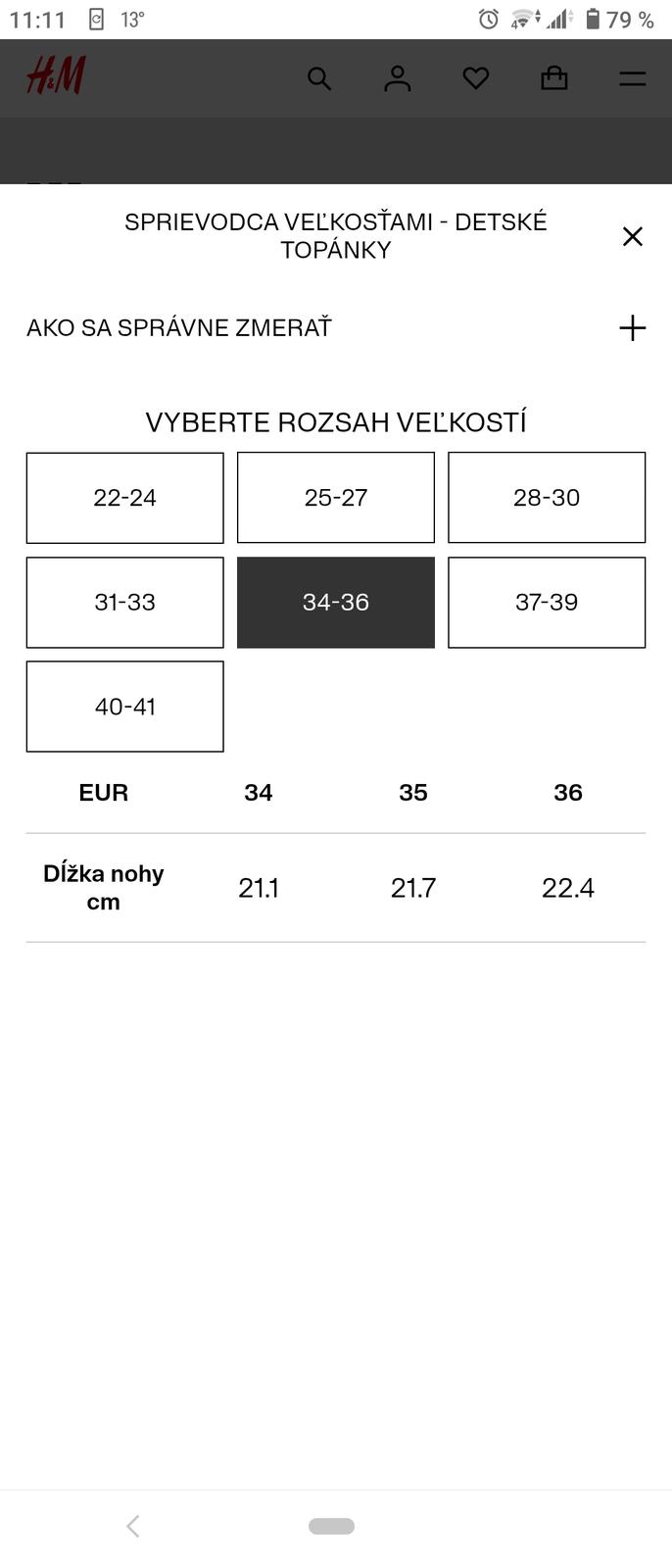Tap the selected 34-36 size range
The height and width of the screenshot is (1568, 672).
335,603
